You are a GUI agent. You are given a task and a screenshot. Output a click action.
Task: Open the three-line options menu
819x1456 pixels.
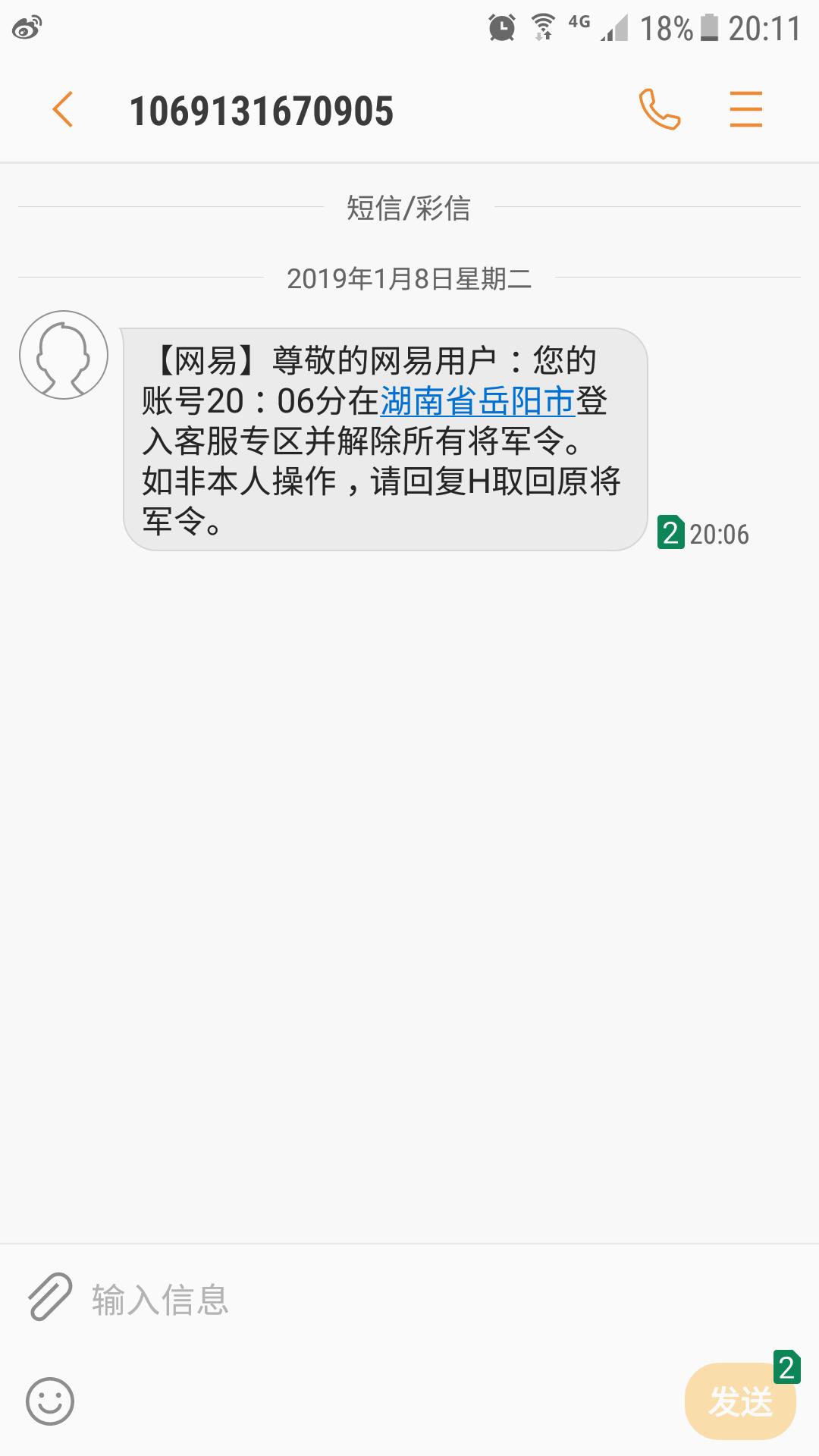pyautogui.click(x=746, y=109)
